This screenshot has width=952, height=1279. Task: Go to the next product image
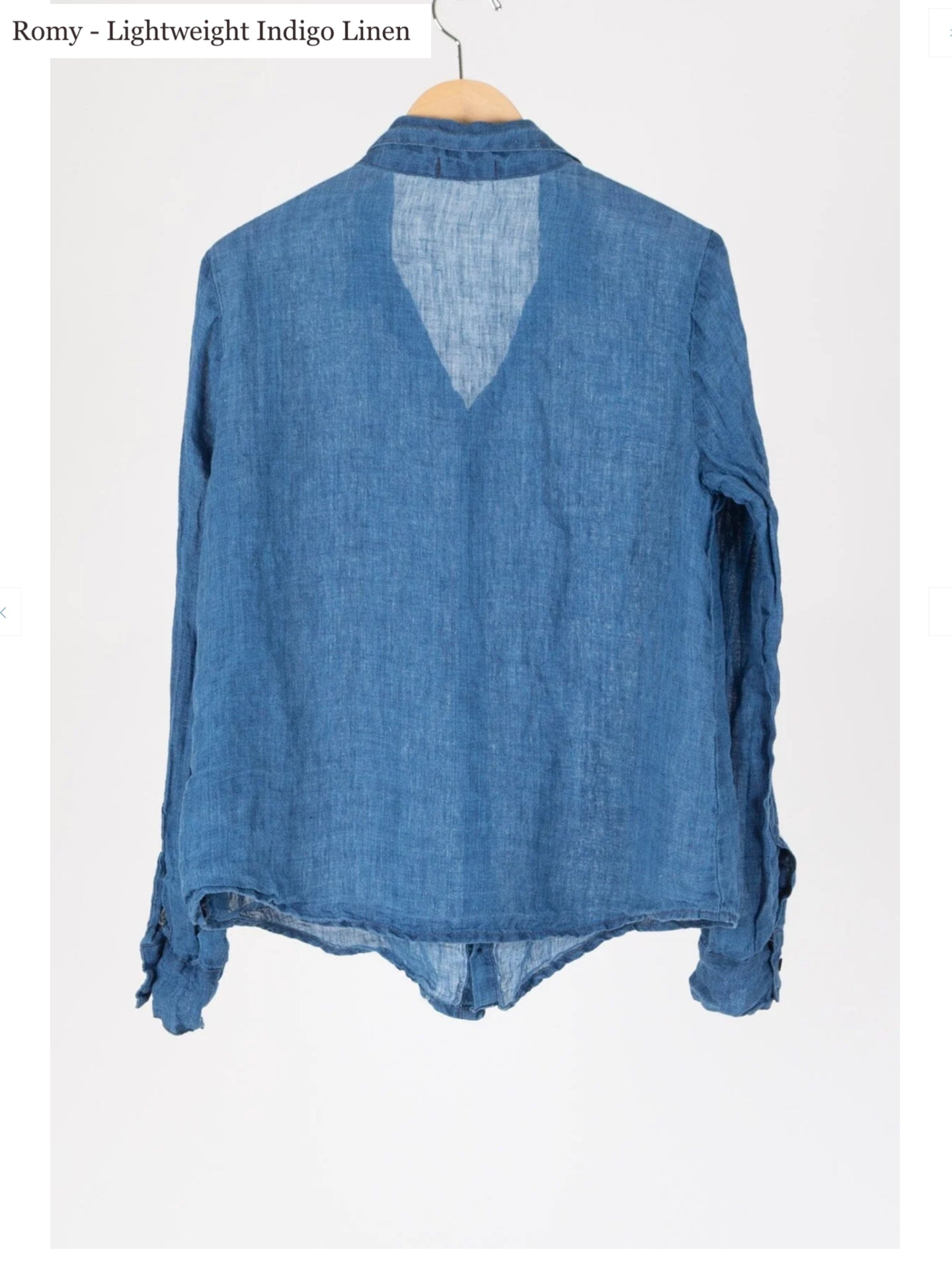tap(942, 611)
